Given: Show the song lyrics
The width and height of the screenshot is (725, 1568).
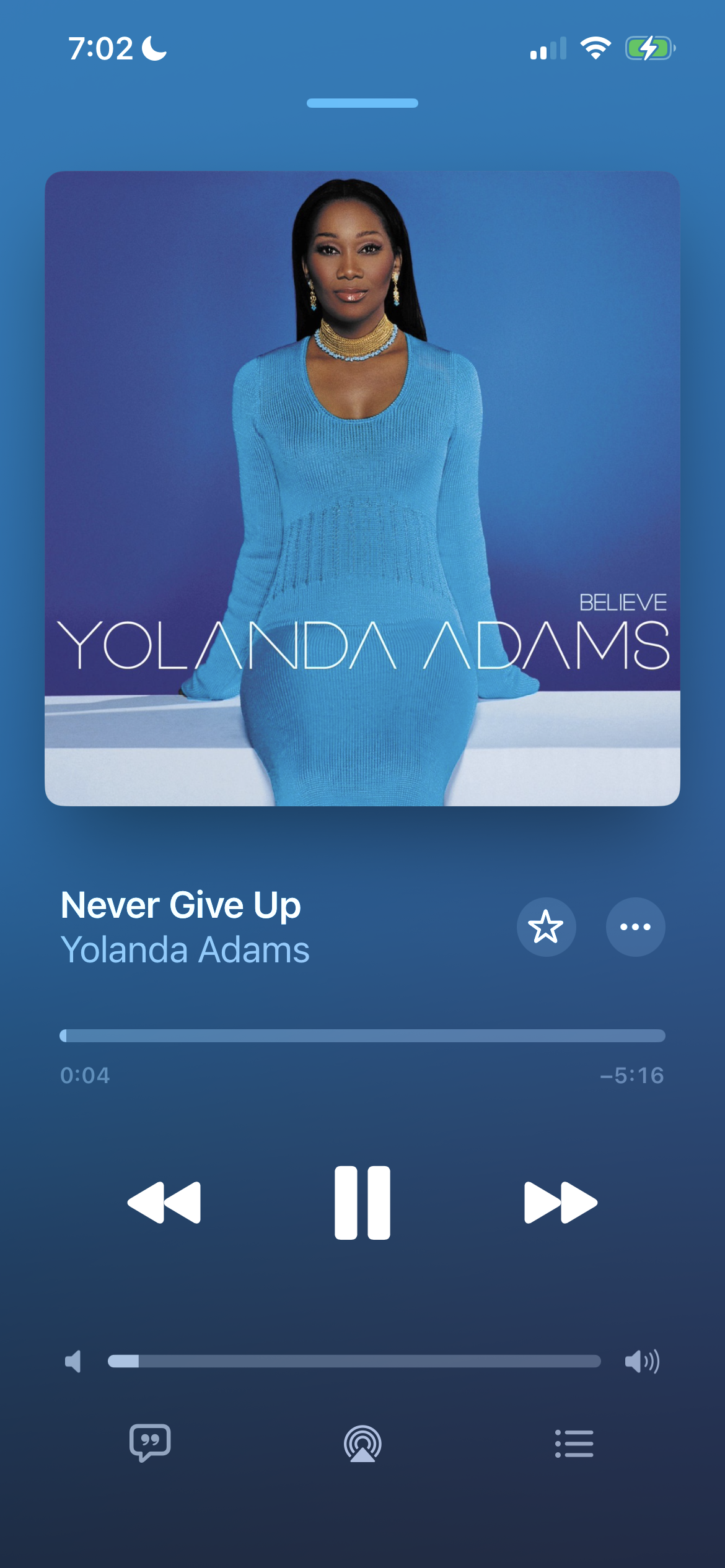Looking at the screenshot, I should [x=150, y=1444].
